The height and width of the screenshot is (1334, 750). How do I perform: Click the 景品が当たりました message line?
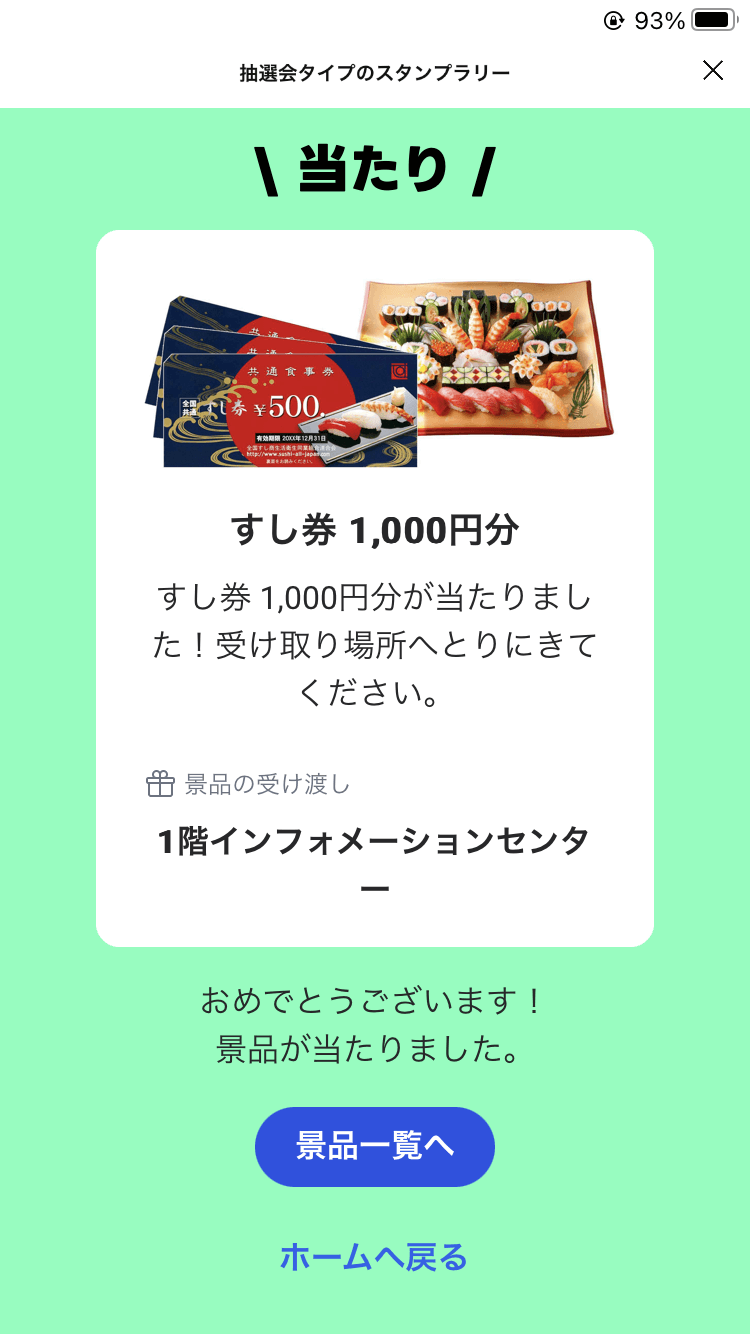click(374, 1046)
